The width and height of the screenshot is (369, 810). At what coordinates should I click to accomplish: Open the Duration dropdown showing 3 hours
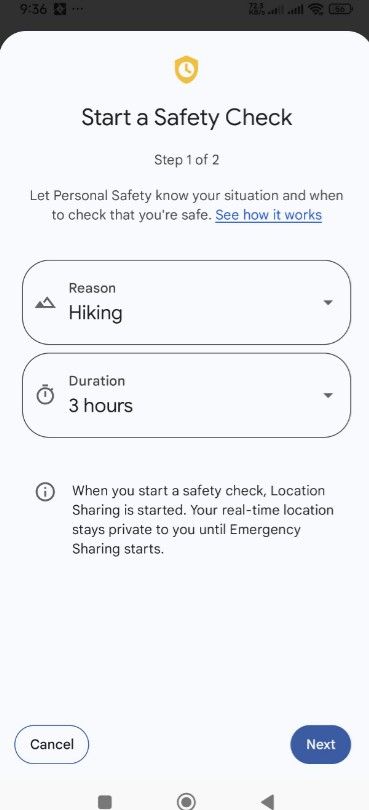(186, 395)
